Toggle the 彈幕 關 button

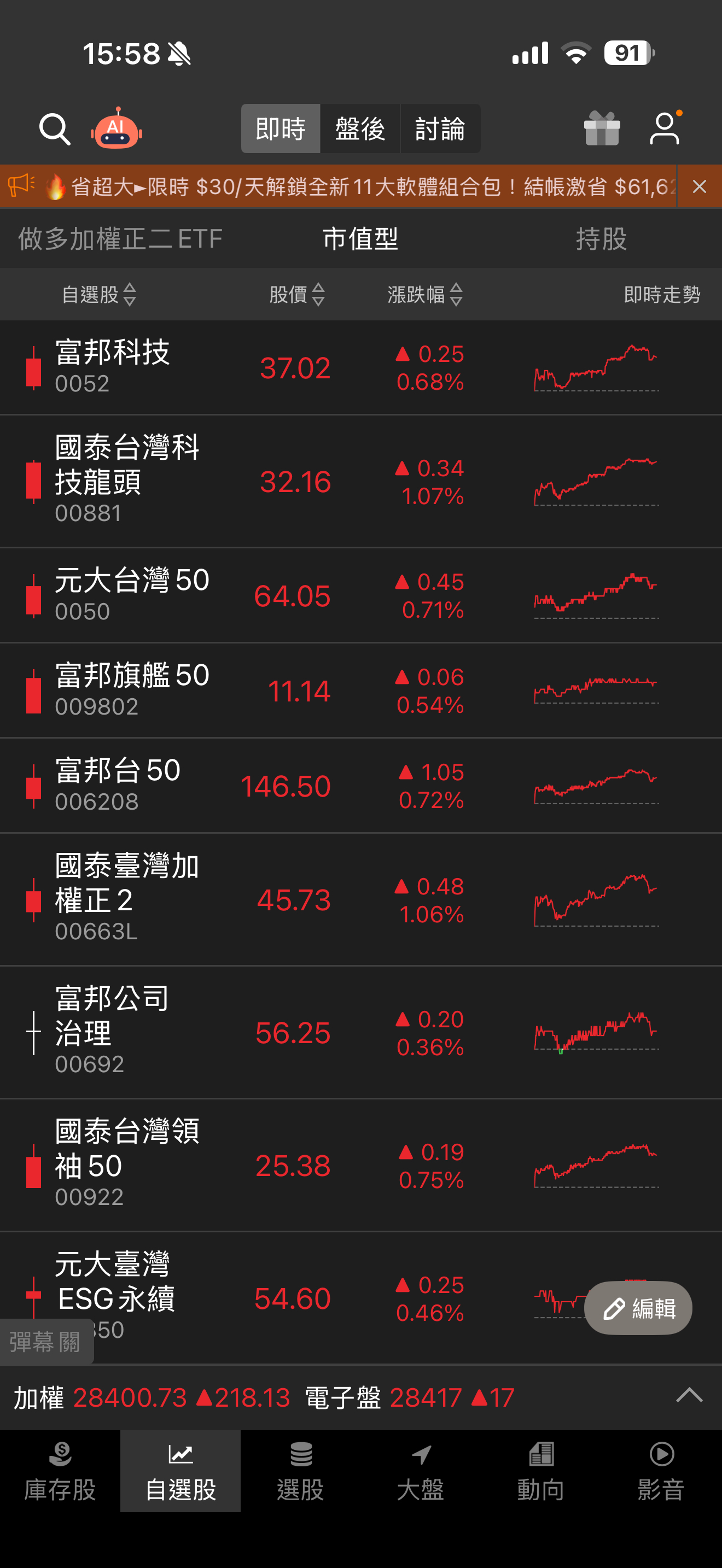(x=45, y=1342)
